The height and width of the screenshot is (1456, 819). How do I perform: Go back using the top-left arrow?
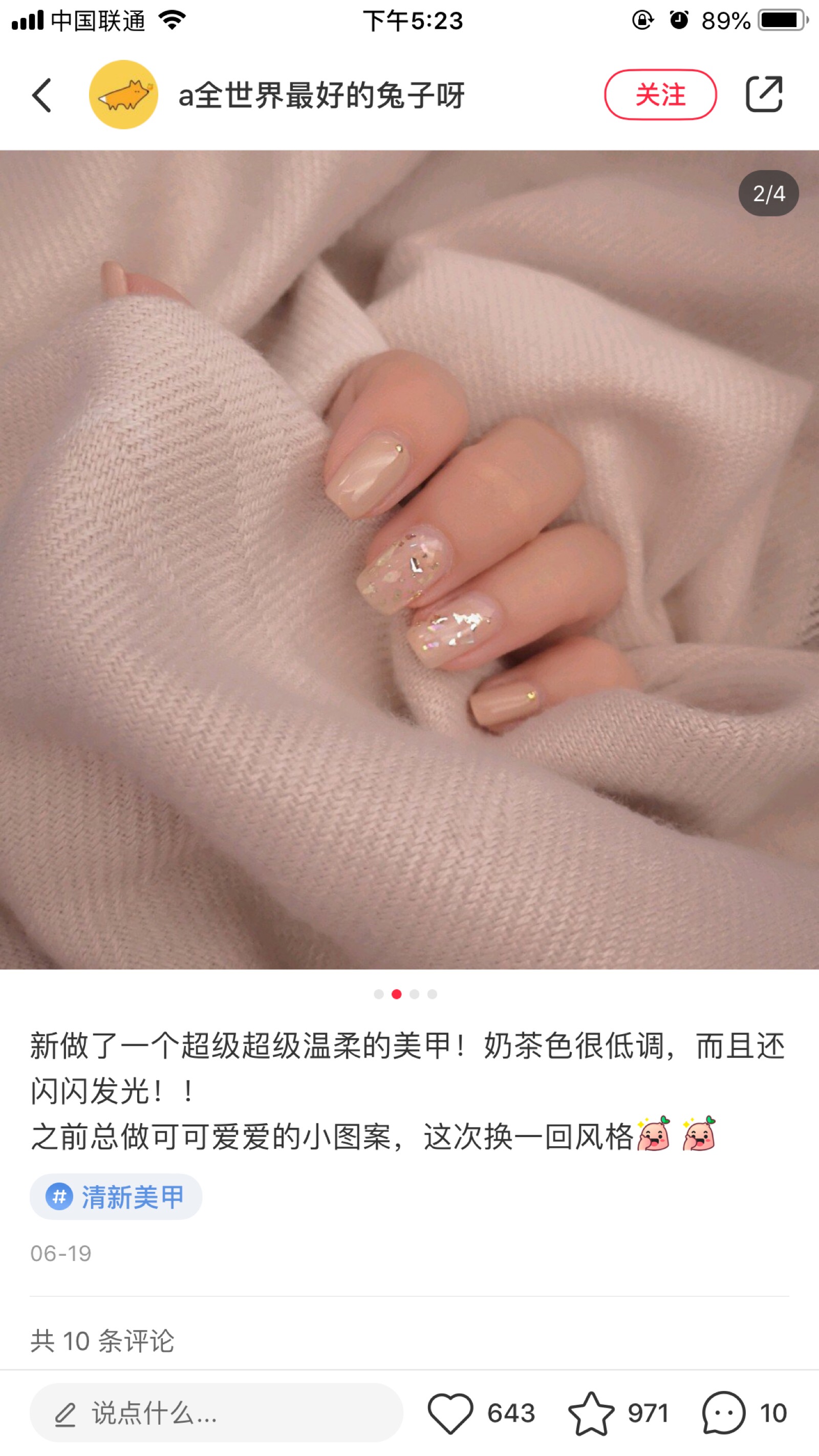tap(42, 95)
